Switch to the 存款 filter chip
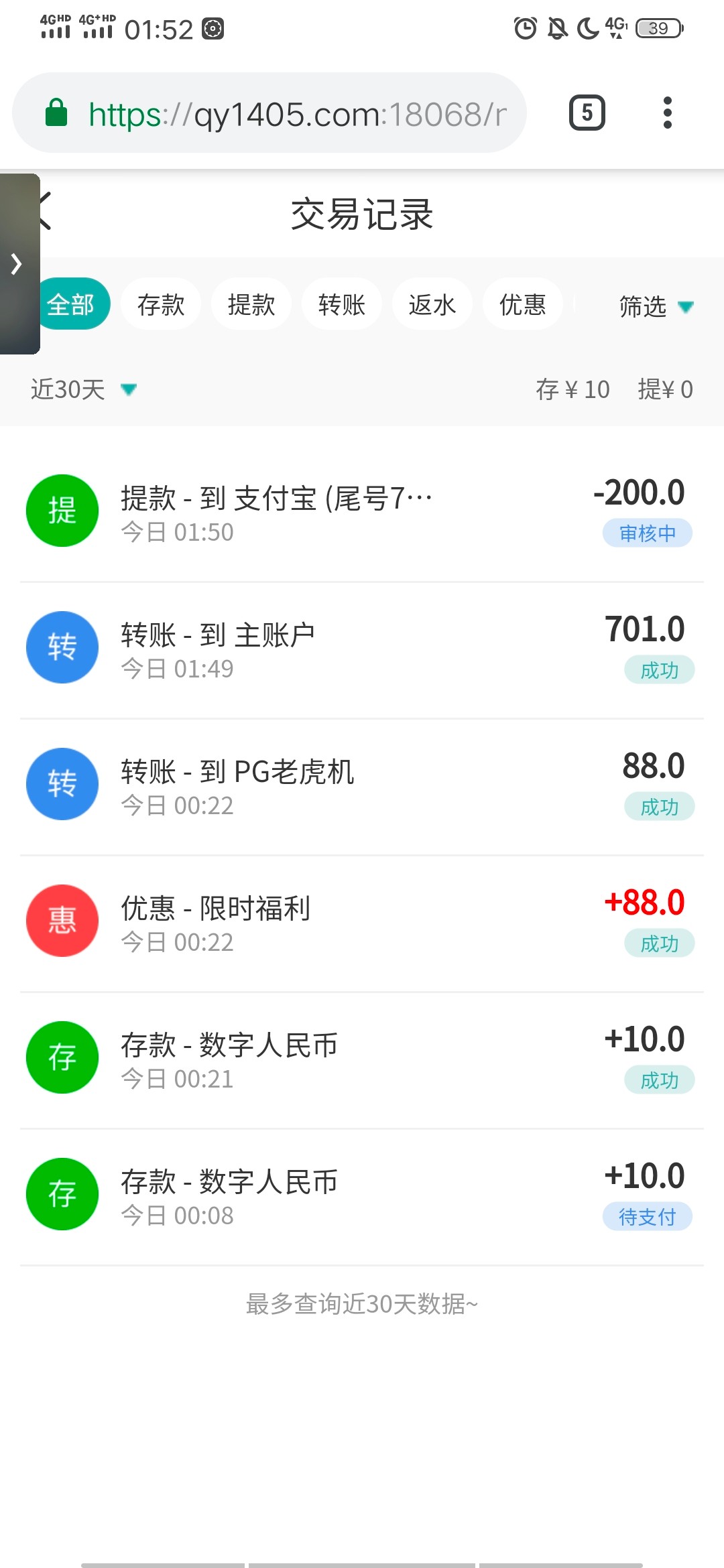This screenshot has width=724, height=1568. click(161, 304)
